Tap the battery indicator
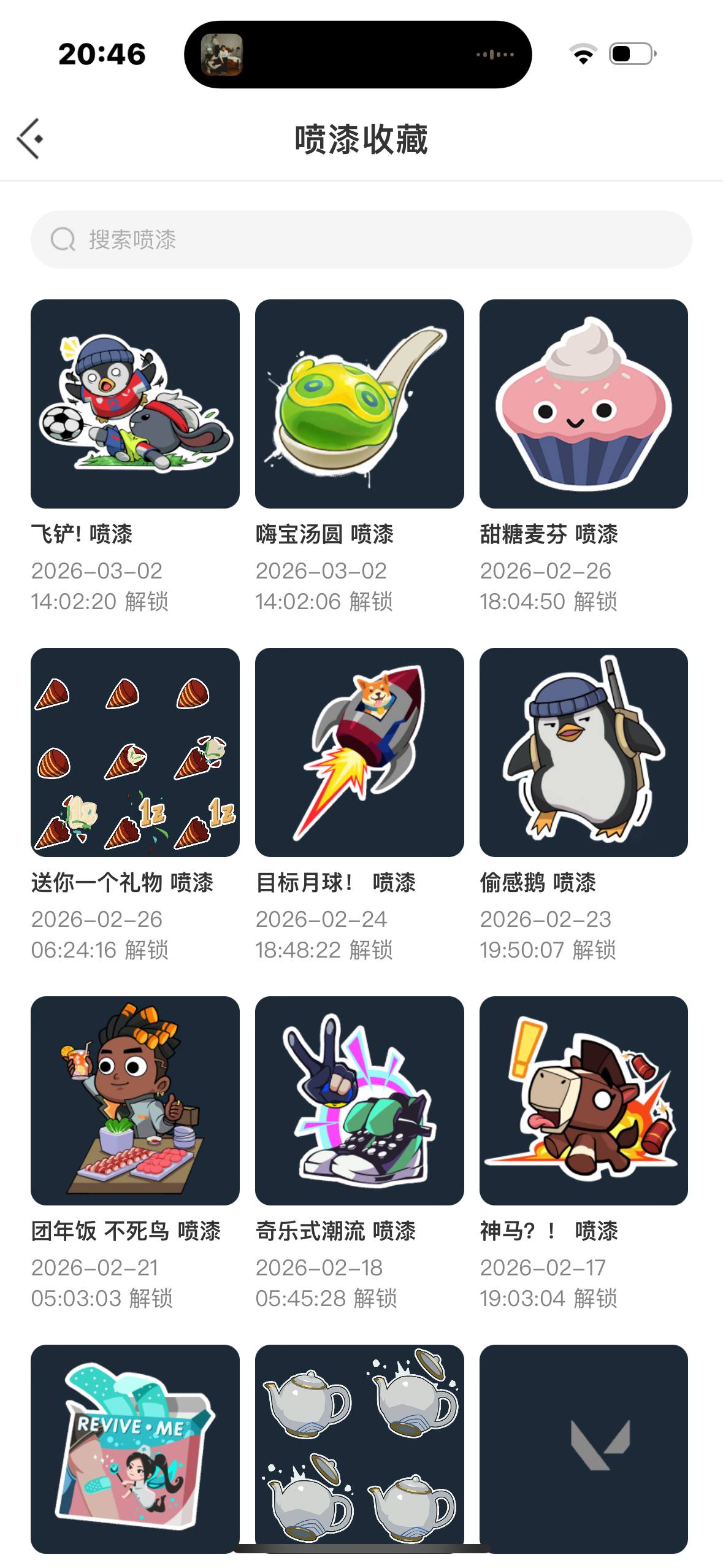Viewport: 723px width, 1568px height. [x=630, y=54]
